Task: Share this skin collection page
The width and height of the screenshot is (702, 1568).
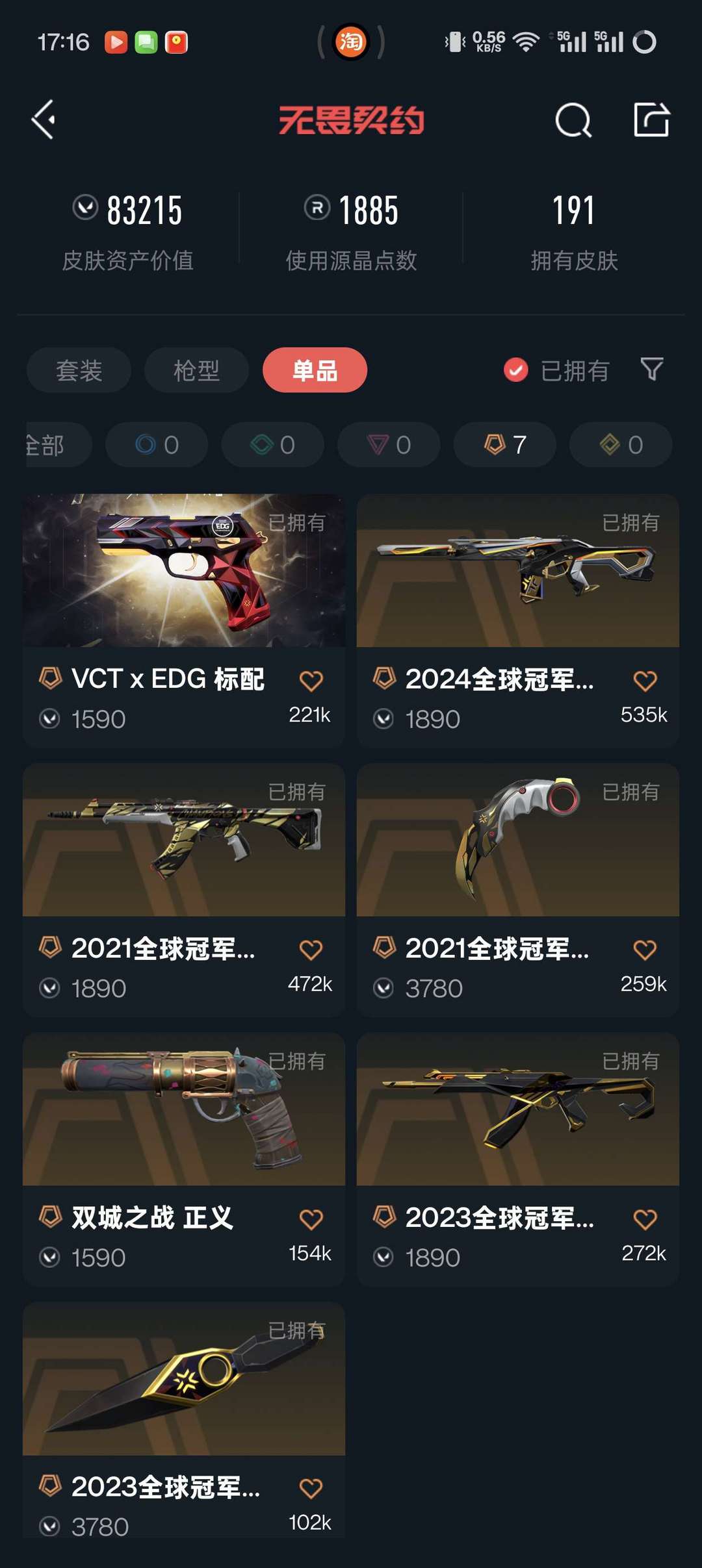Action: (651, 120)
